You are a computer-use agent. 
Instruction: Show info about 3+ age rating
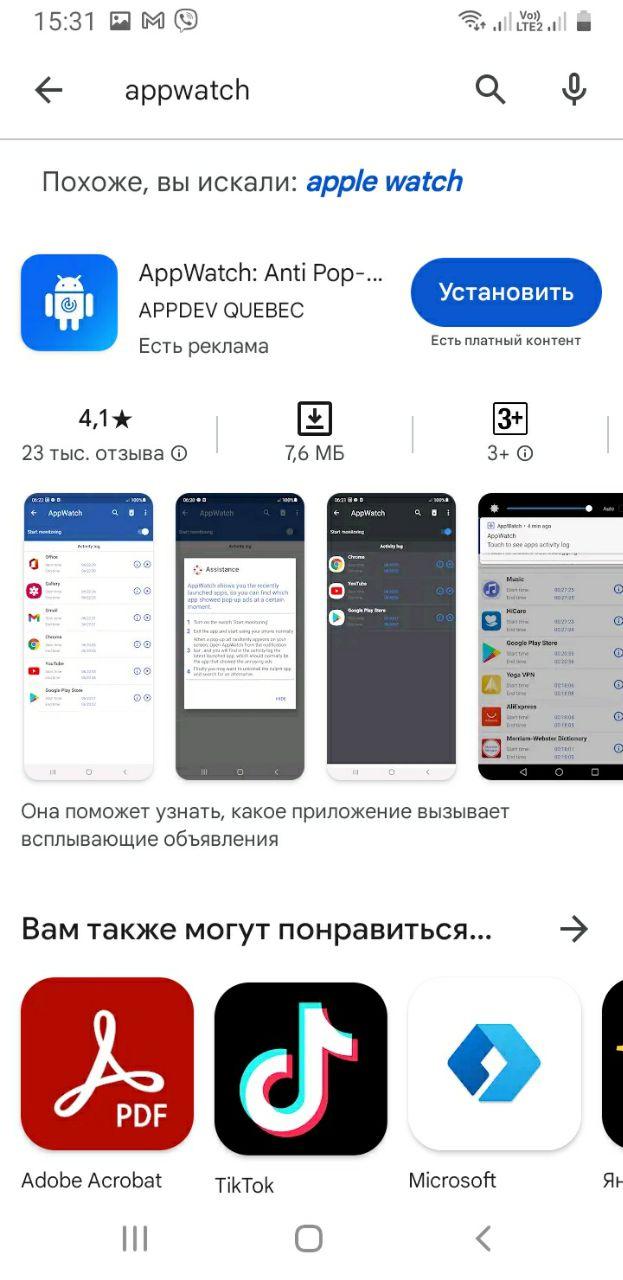tap(525, 453)
